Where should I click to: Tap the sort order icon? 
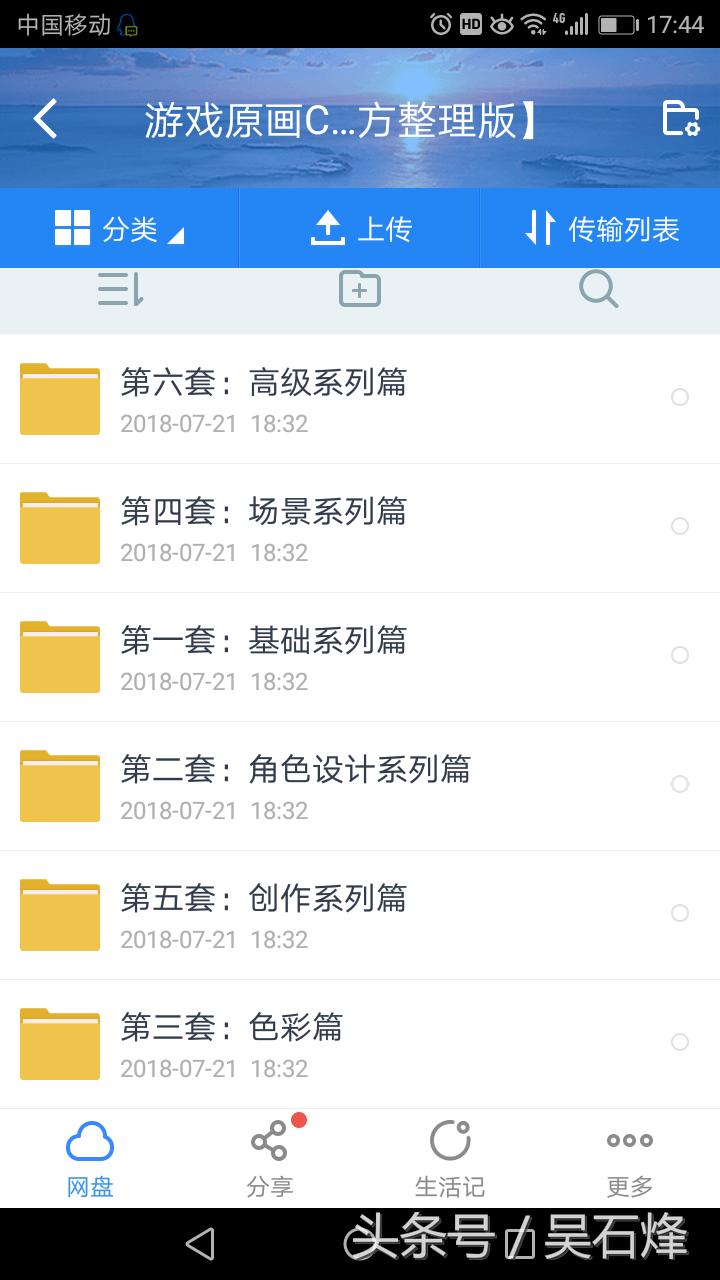[118, 289]
